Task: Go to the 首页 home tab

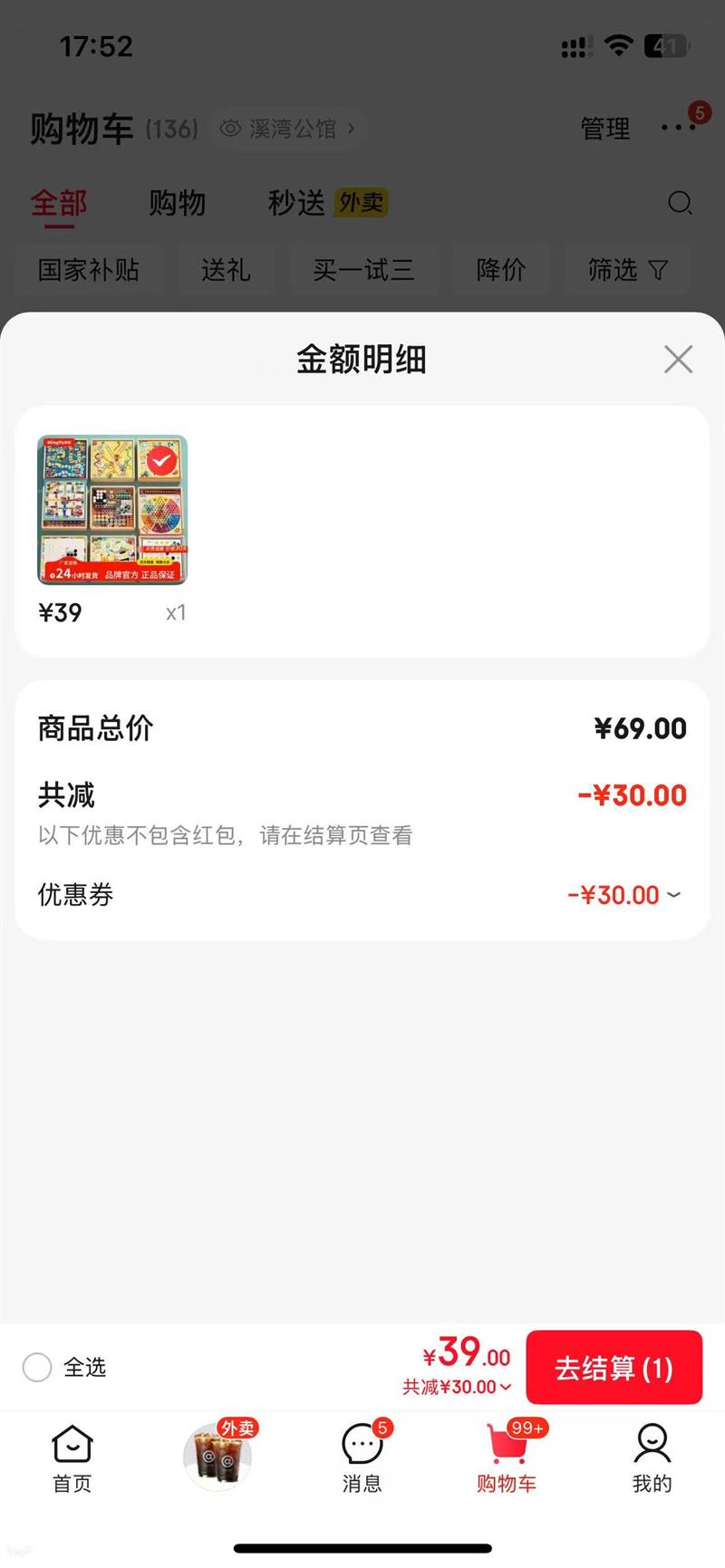Action: click(72, 1457)
